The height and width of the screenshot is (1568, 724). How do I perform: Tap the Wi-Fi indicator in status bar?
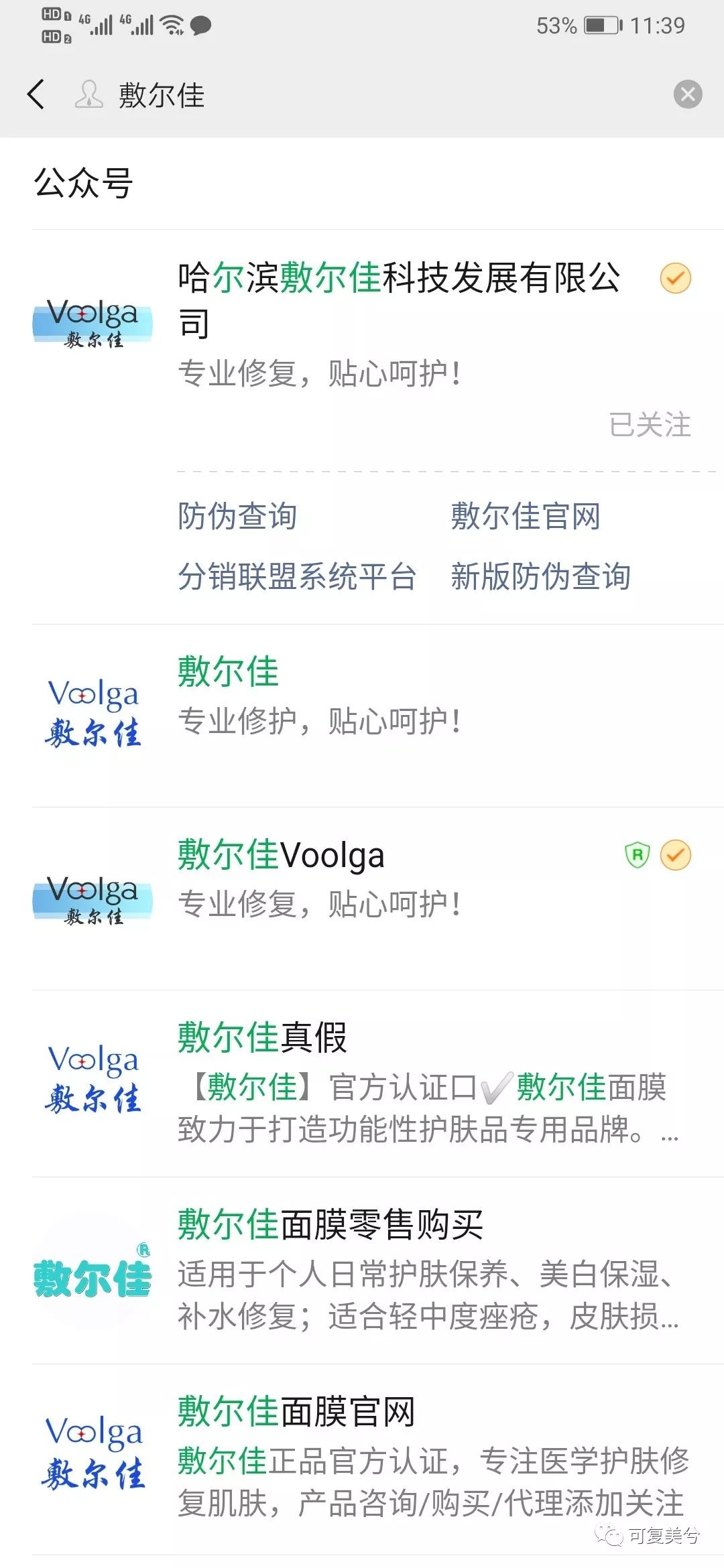pos(173,25)
